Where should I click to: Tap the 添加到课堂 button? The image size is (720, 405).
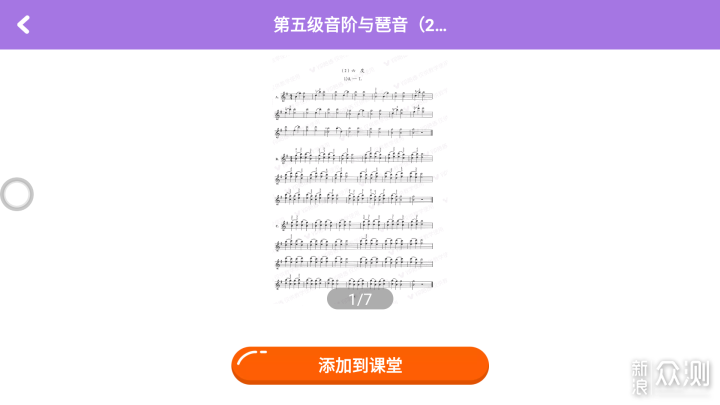point(360,365)
